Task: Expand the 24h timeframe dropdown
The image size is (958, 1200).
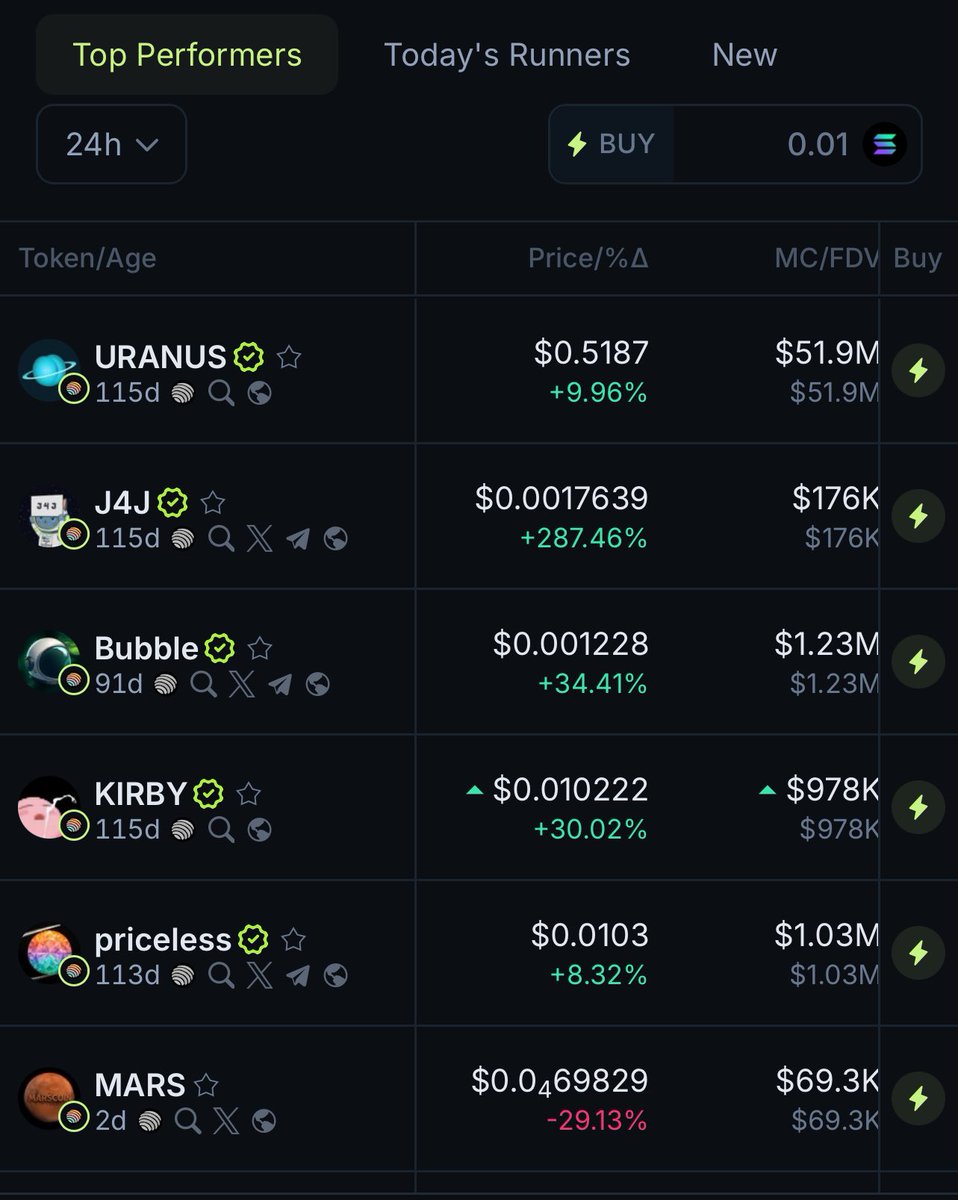Action: pos(111,144)
